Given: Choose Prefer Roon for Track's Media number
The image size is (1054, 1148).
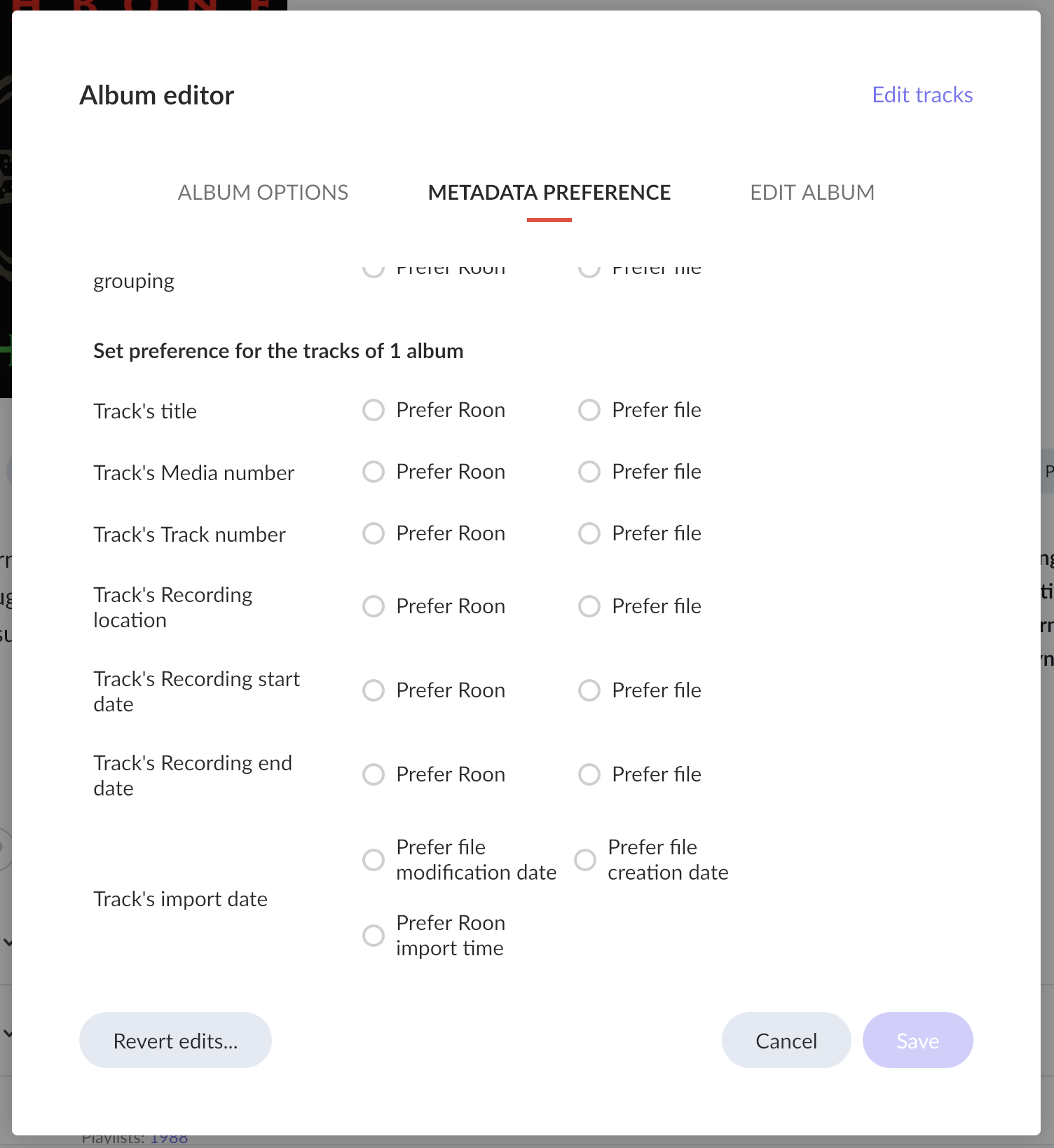Looking at the screenshot, I should pos(374,472).
